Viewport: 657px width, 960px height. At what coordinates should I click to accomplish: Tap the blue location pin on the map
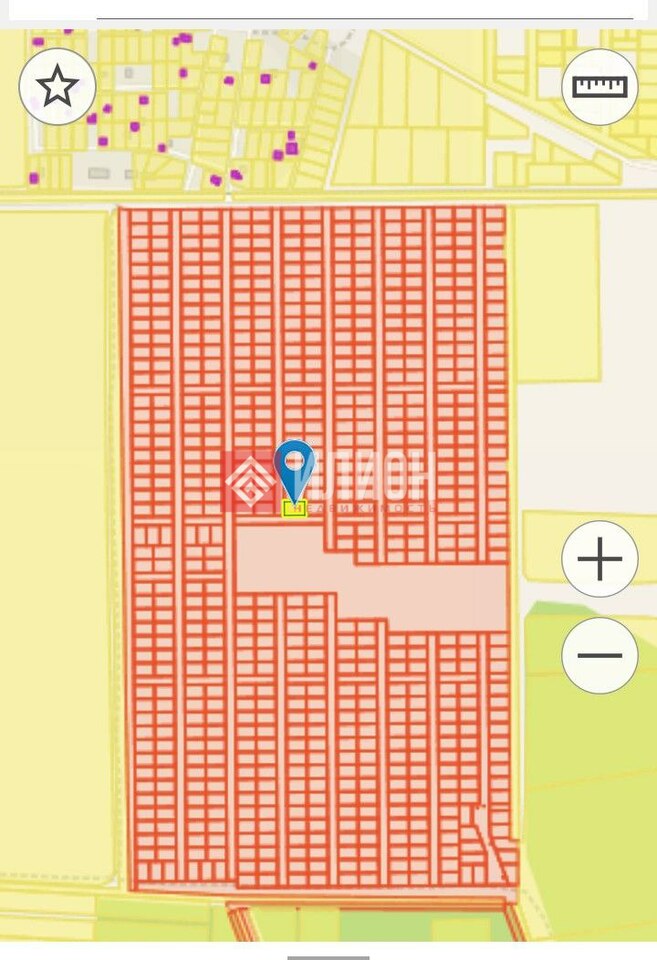point(294,467)
